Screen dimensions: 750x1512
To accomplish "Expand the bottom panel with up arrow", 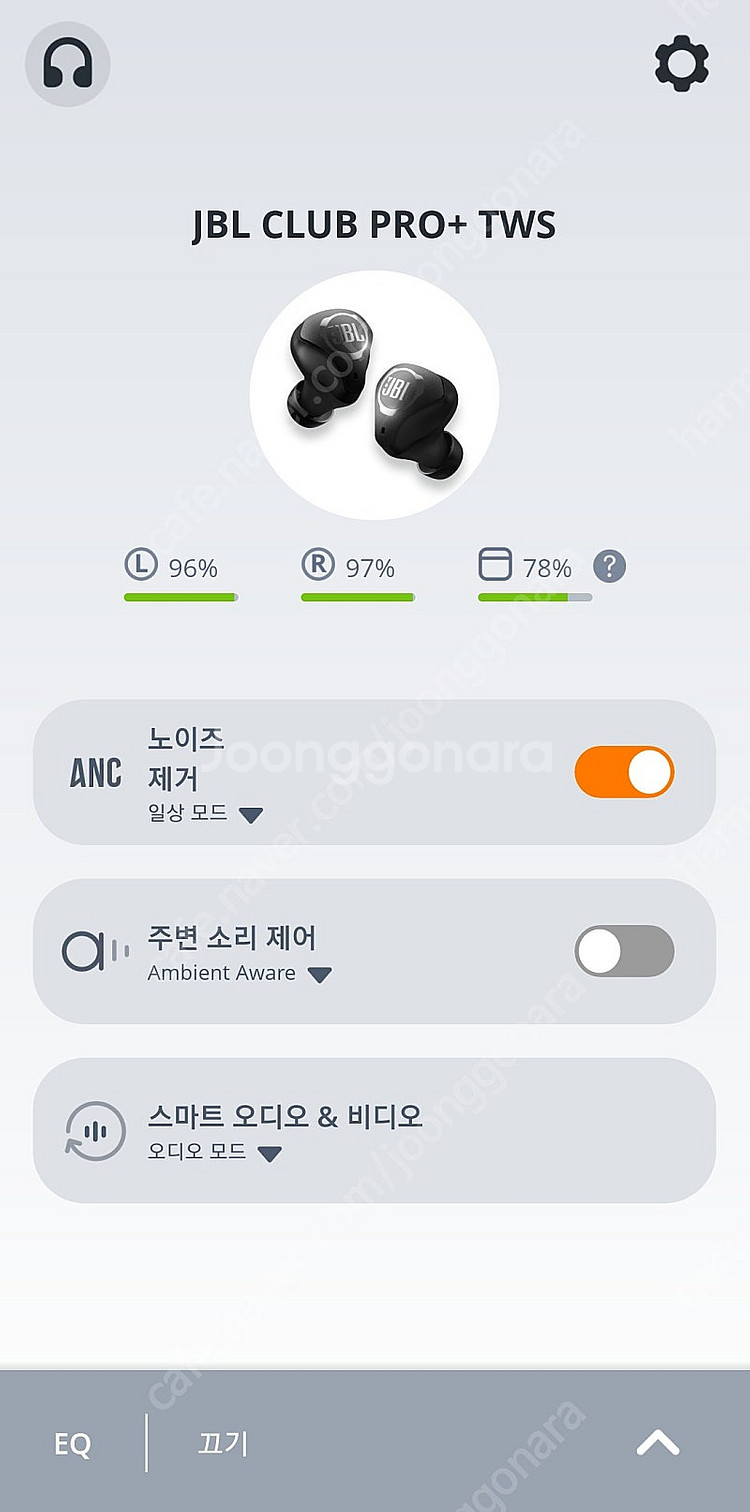I will point(658,1442).
